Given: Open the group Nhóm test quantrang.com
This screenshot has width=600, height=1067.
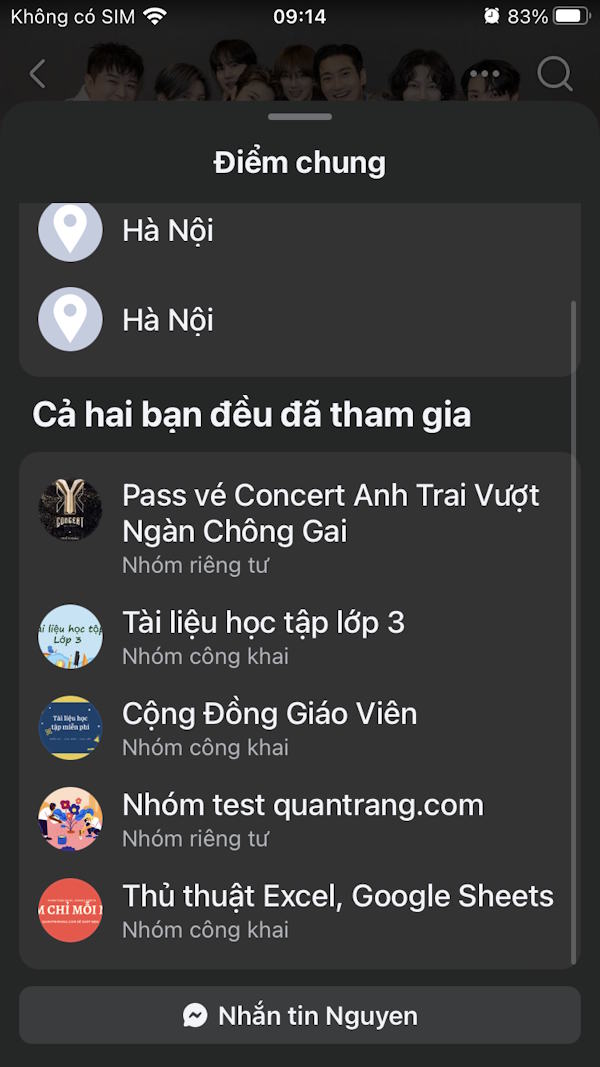Looking at the screenshot, I should click(302, 806).
